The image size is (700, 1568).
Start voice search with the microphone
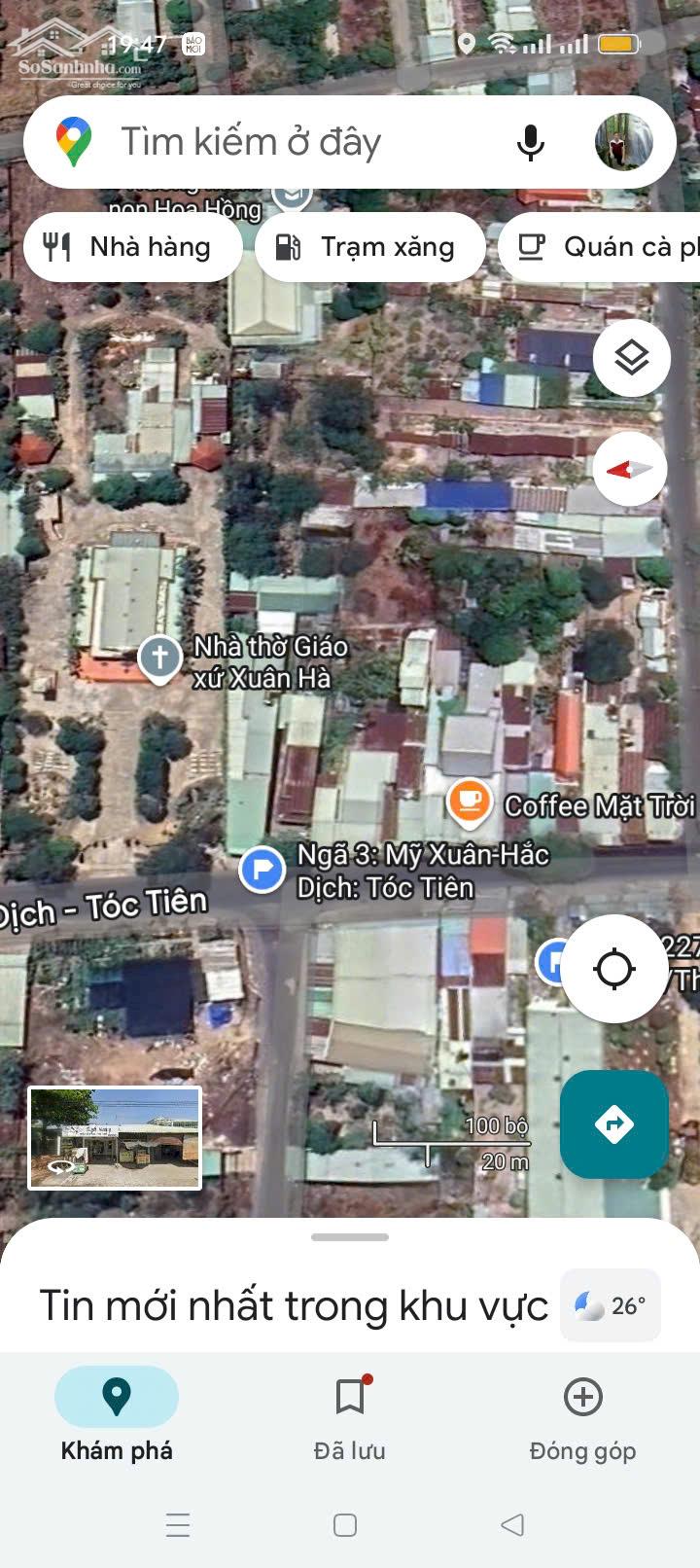[530, 143]
